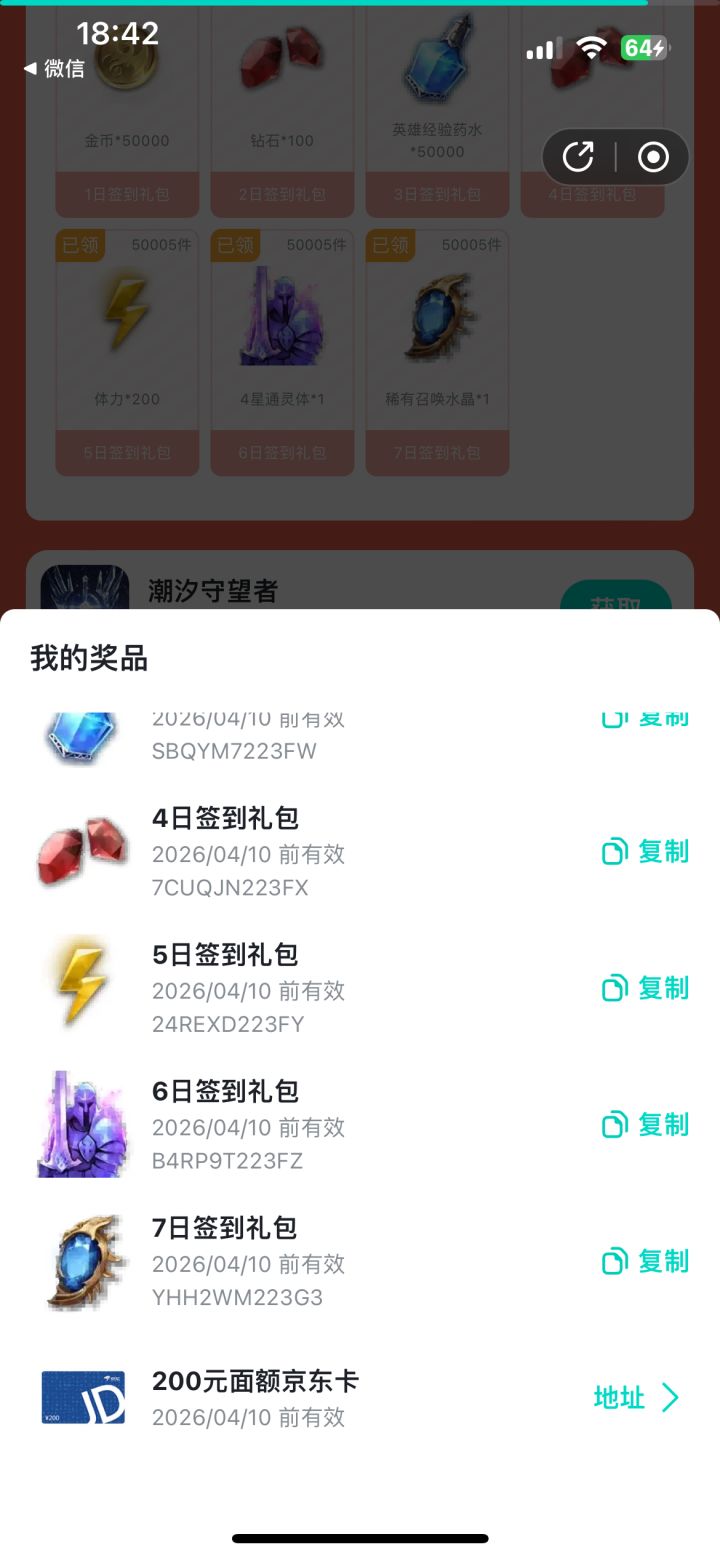Copy the 6日签到礼包 redemption code
Screen dimensions: 720x1558
pos(646,1124)
